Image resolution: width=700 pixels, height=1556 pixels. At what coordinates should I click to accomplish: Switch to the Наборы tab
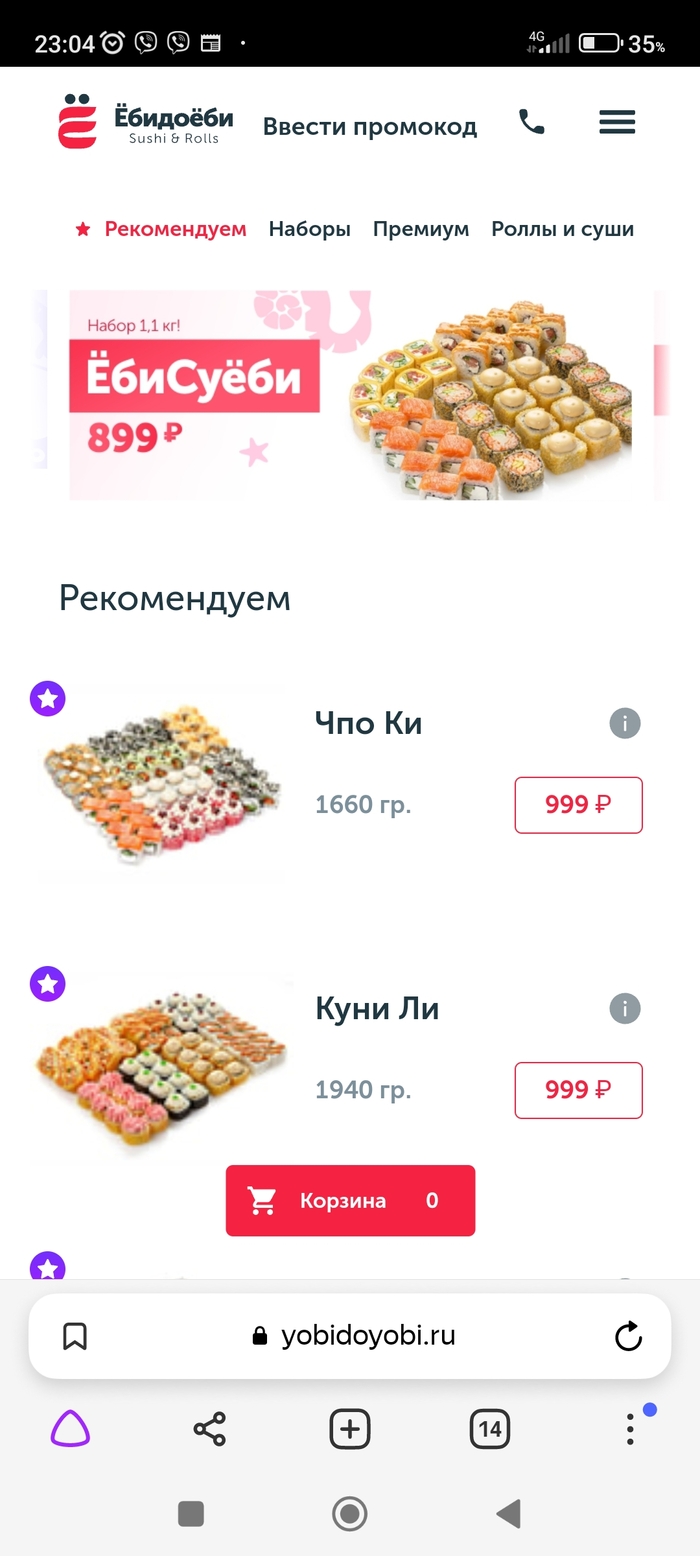point(309,229)
